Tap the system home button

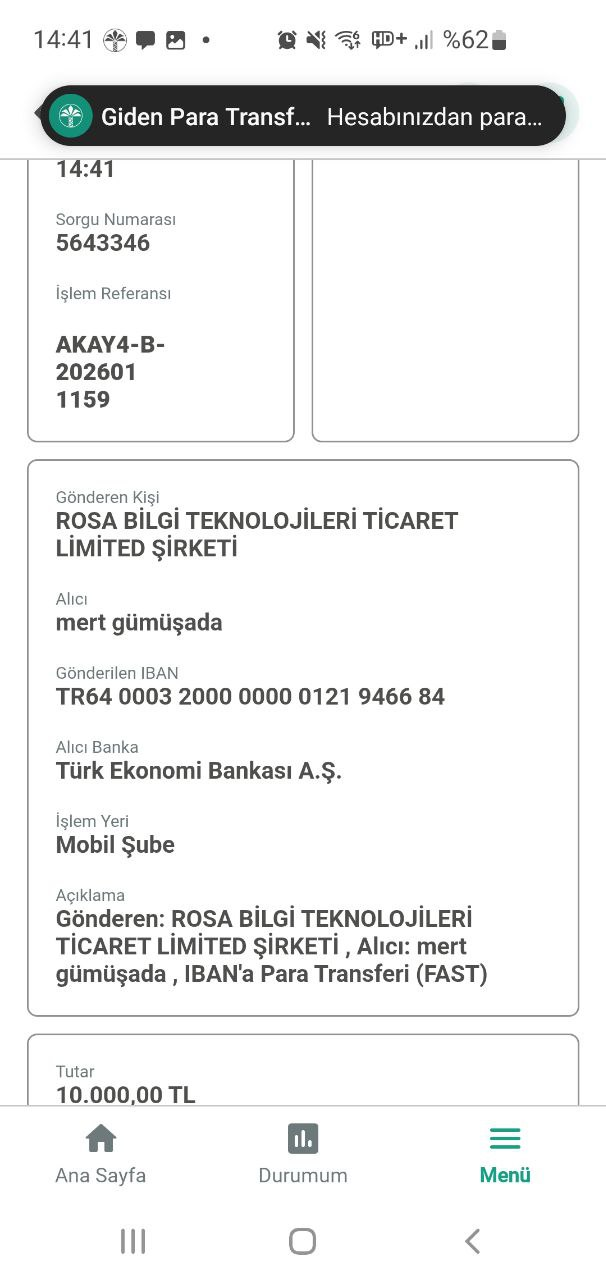click(302, 1241)
